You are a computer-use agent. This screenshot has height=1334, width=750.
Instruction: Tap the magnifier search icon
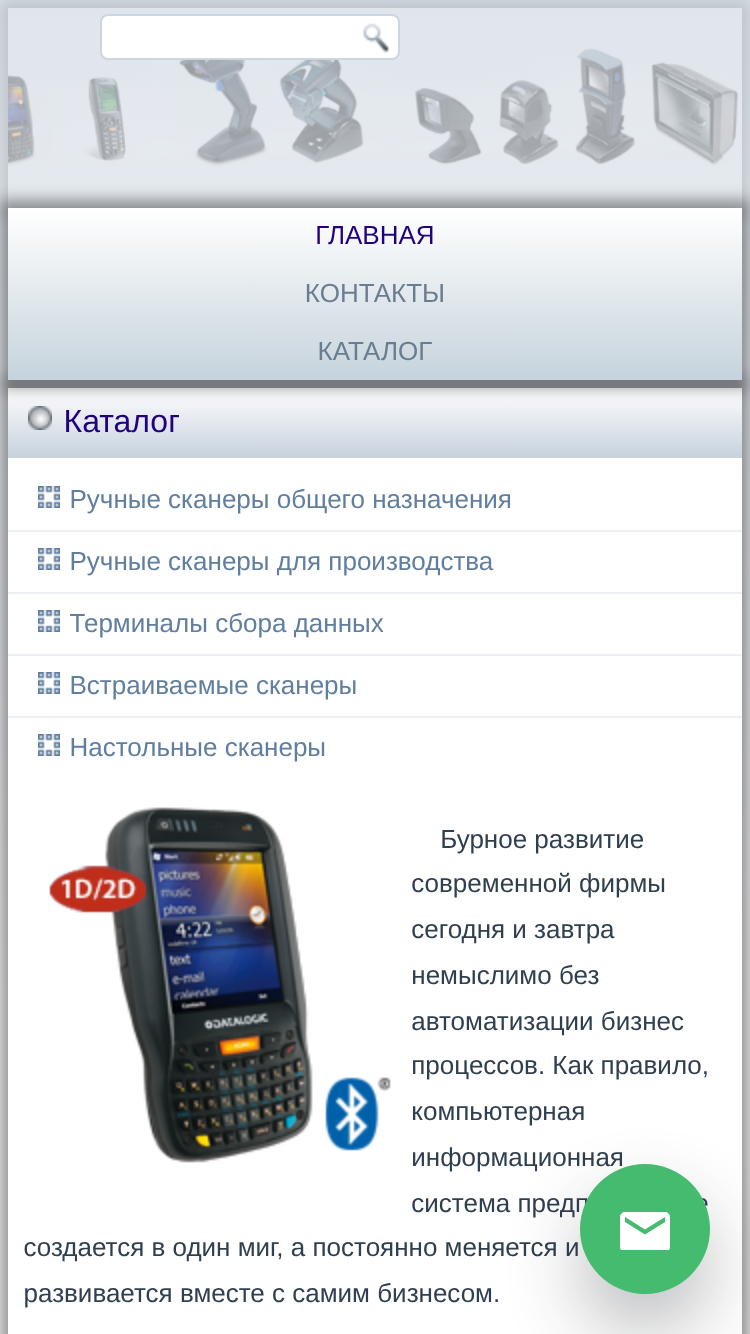(376, 38)
